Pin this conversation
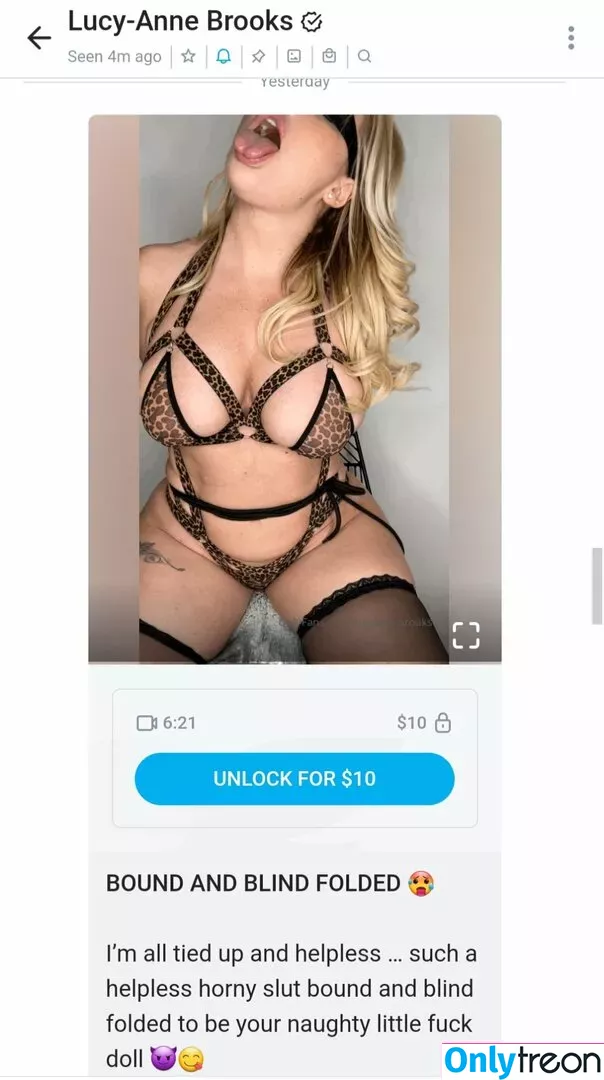Viewport: 604px width, 1080px height. click(x=258, y=57)
